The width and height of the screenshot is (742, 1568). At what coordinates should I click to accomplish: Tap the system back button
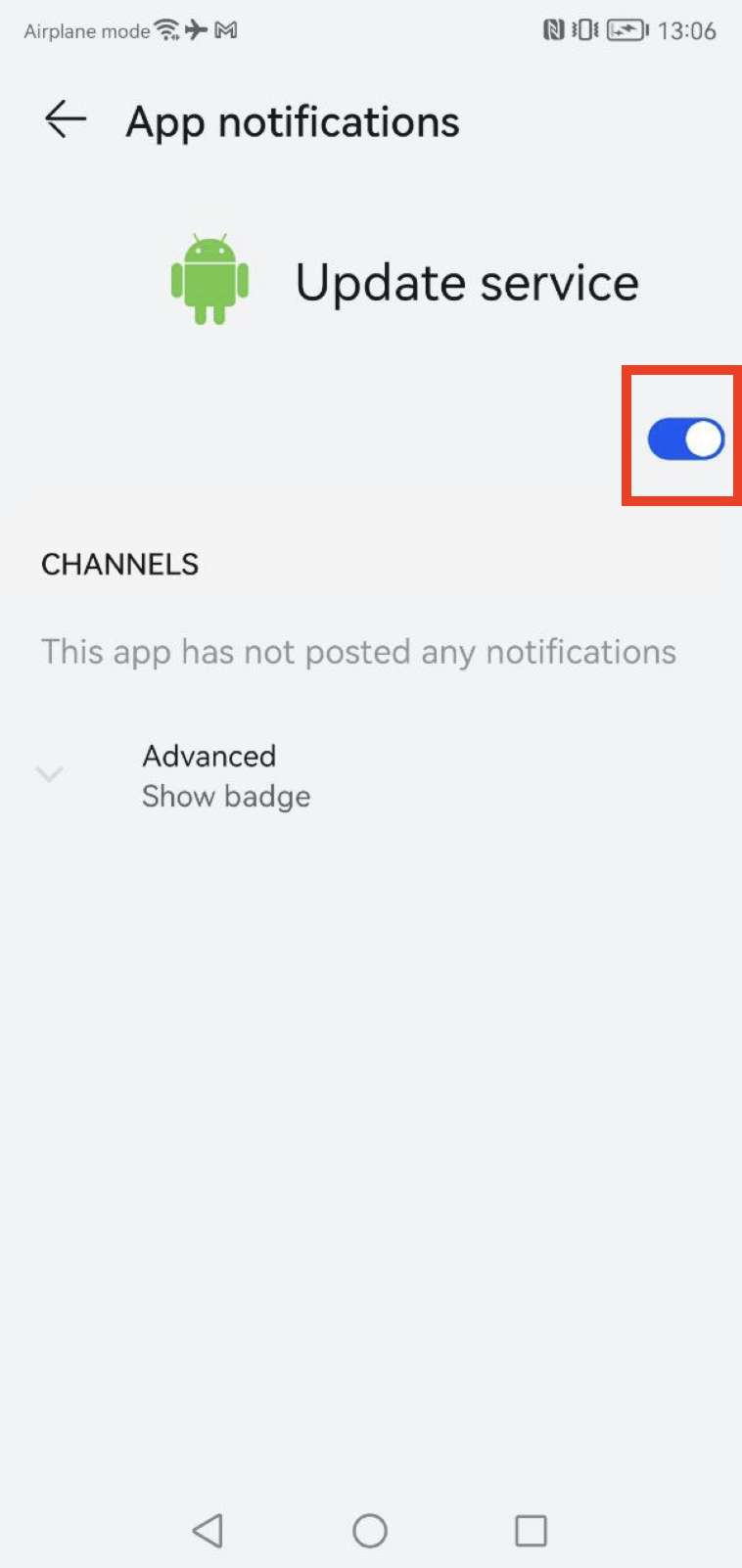[x=208, y=1530]
